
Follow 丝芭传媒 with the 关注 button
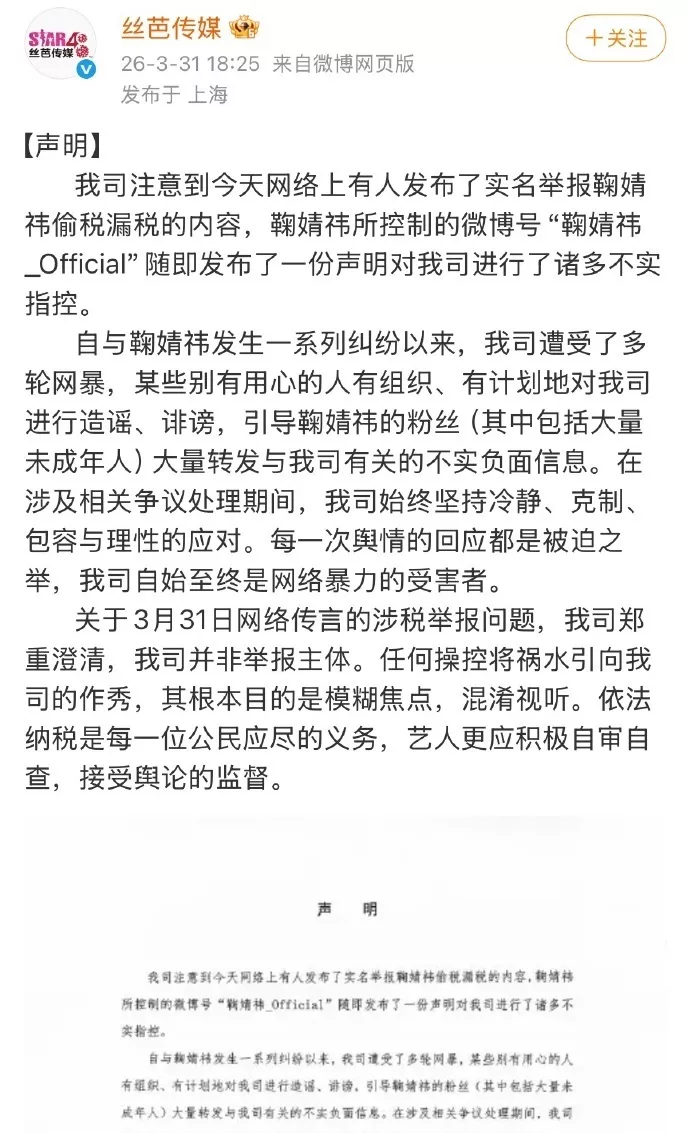point(616,39)
